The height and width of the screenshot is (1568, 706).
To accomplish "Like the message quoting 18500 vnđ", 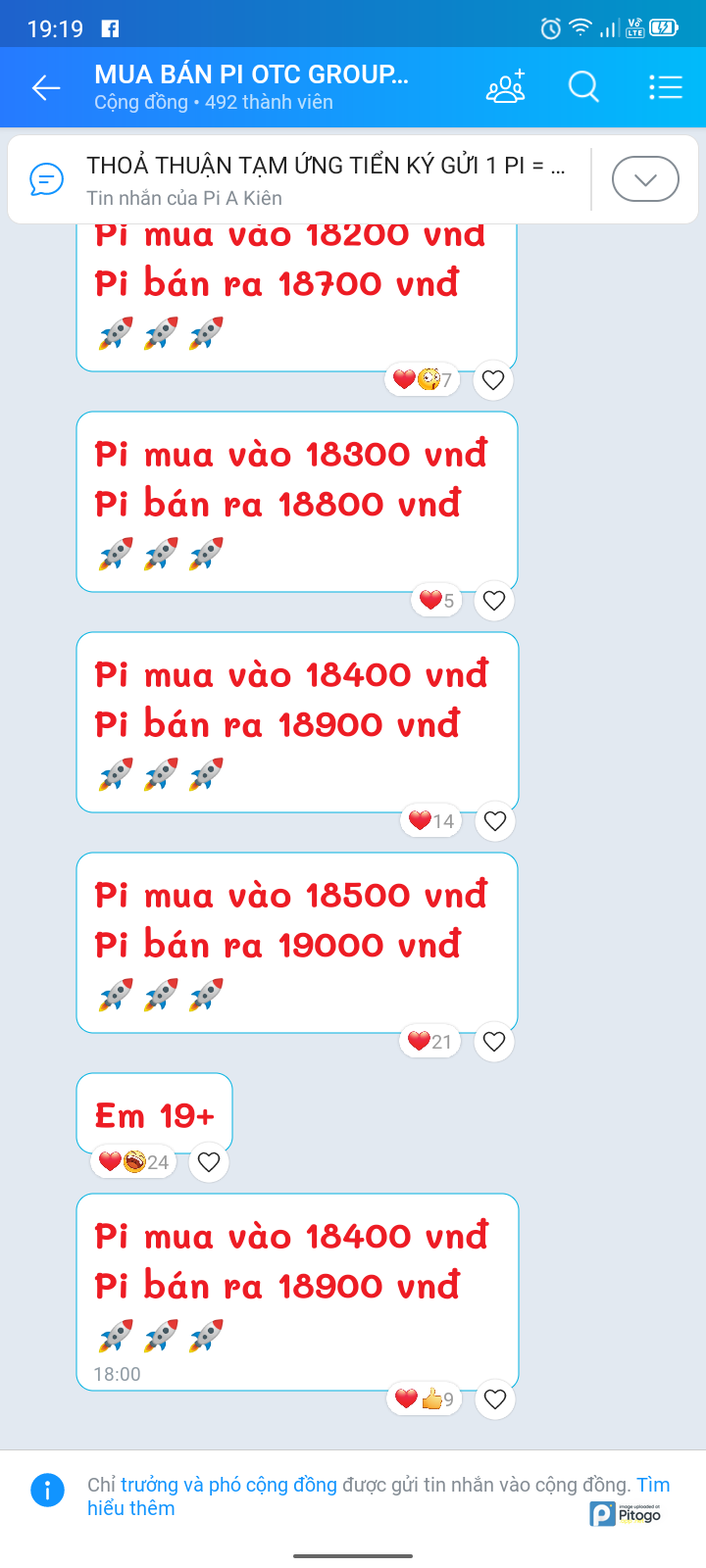I will point(494,1042).
